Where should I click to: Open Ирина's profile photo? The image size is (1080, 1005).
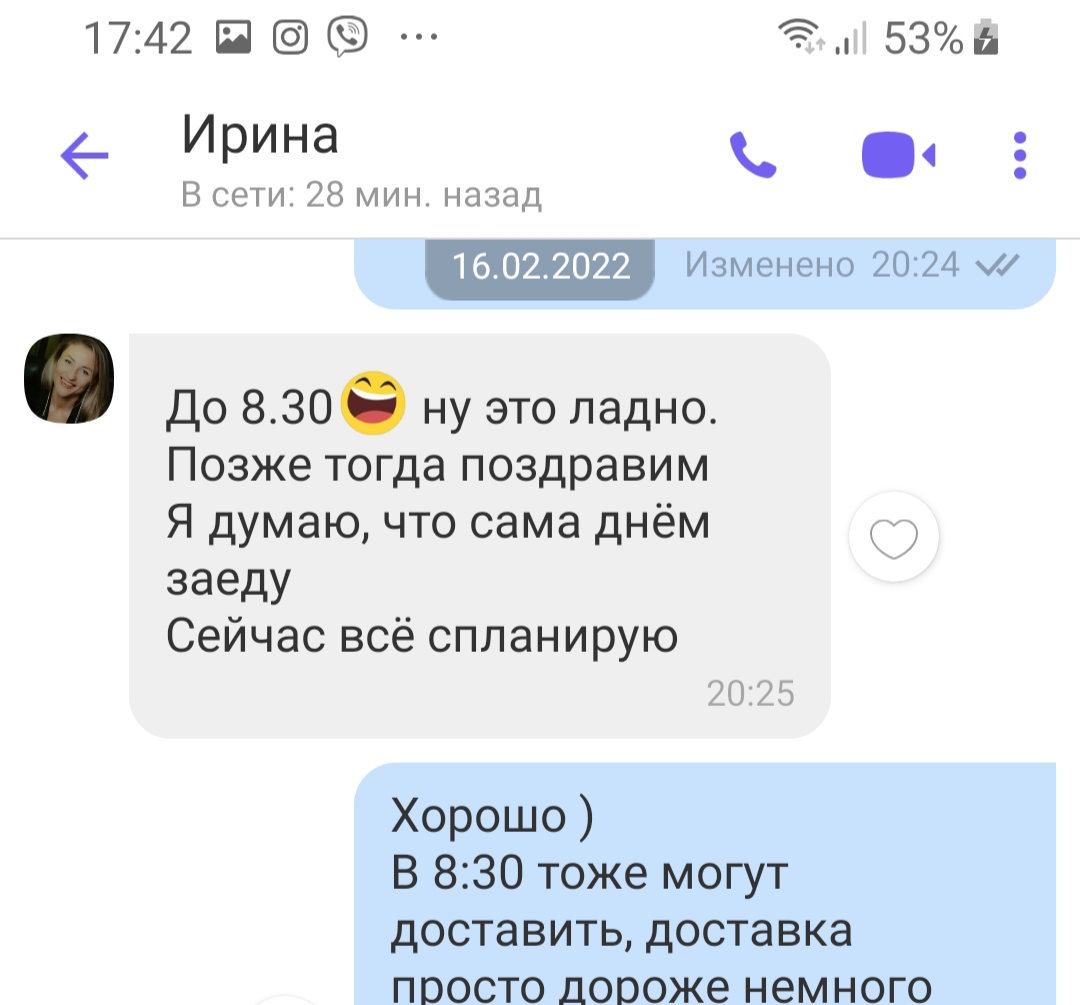pyautogui.click(x=69, y=378)
